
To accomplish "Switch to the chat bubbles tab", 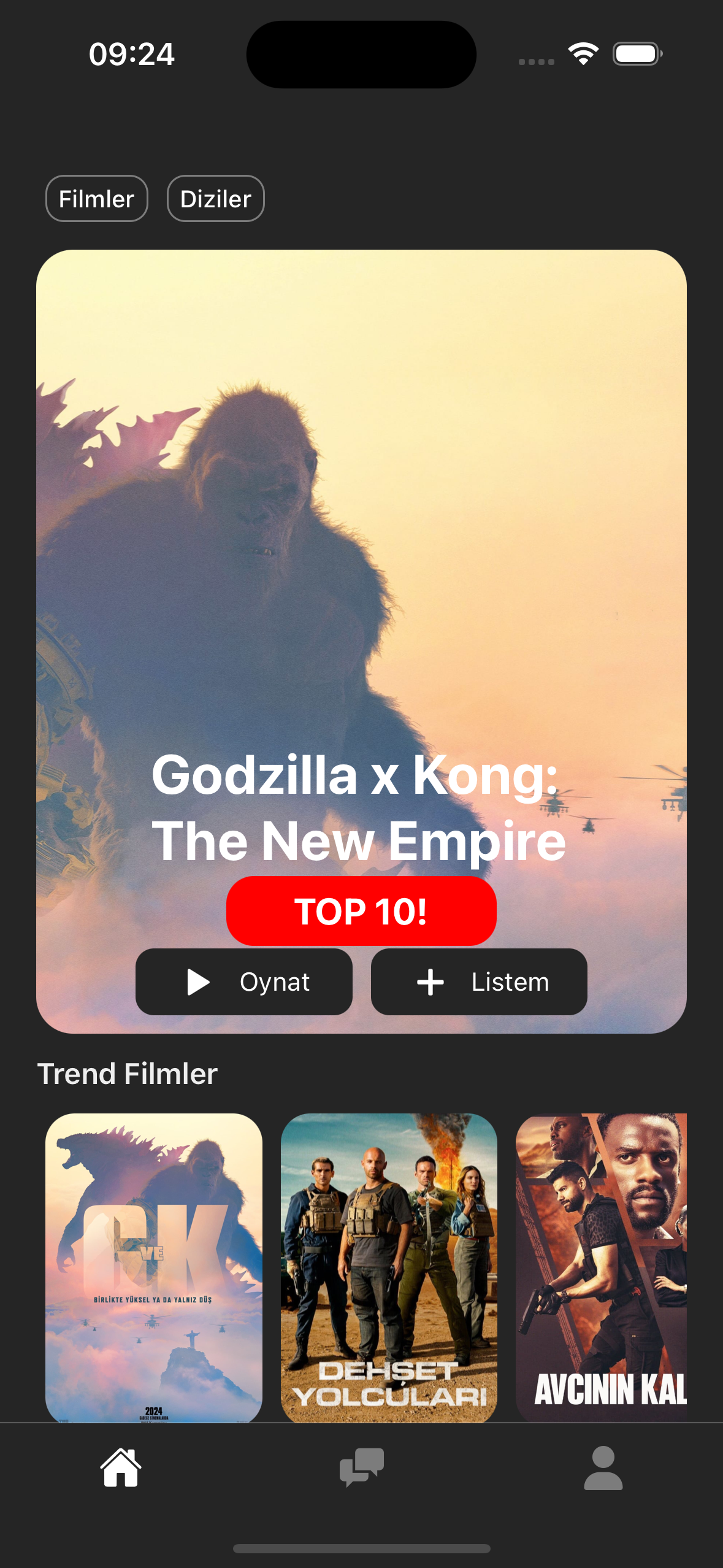I will [362, 1467].
